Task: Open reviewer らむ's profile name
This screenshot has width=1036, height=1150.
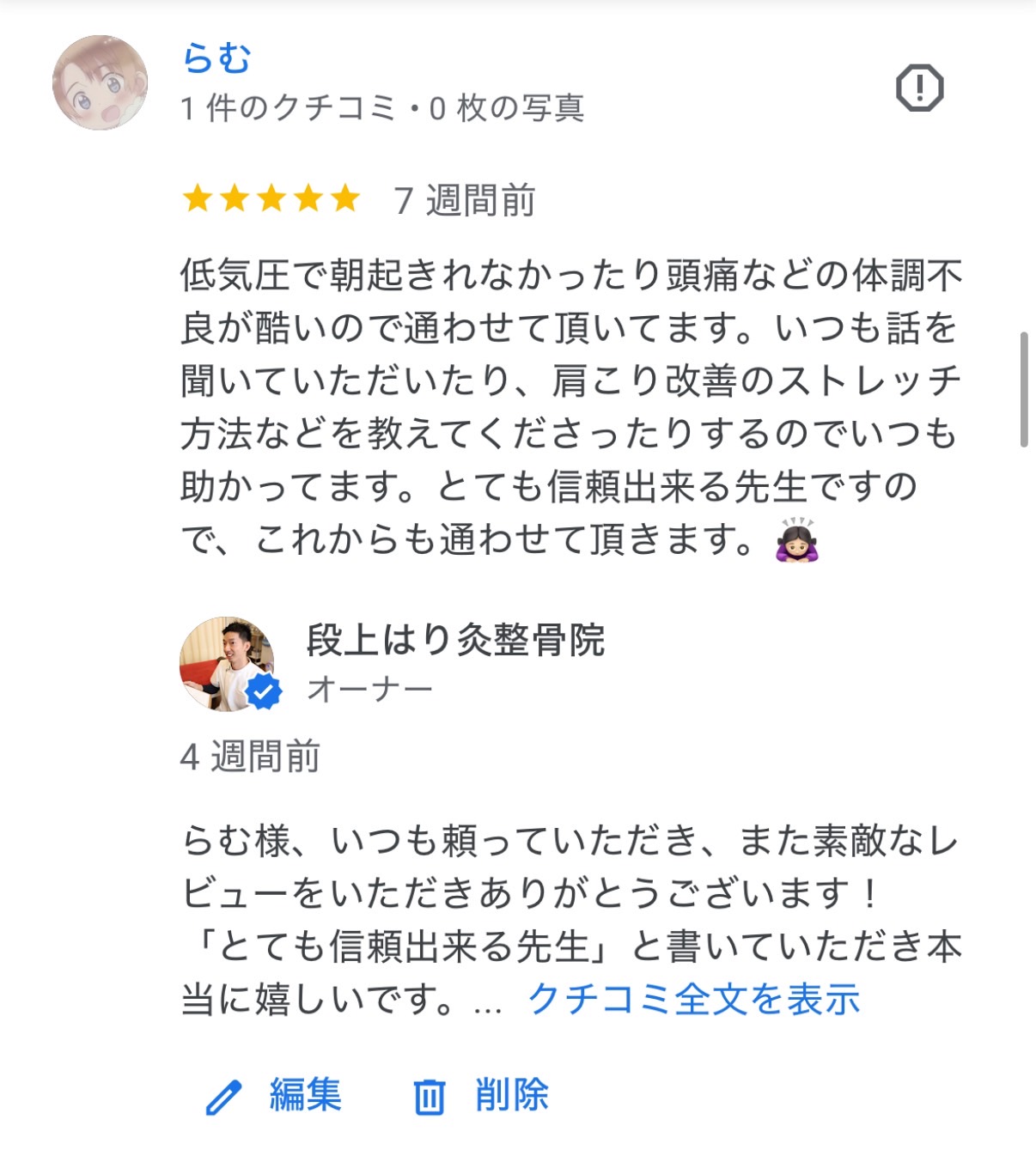Action: click(216, 58)
